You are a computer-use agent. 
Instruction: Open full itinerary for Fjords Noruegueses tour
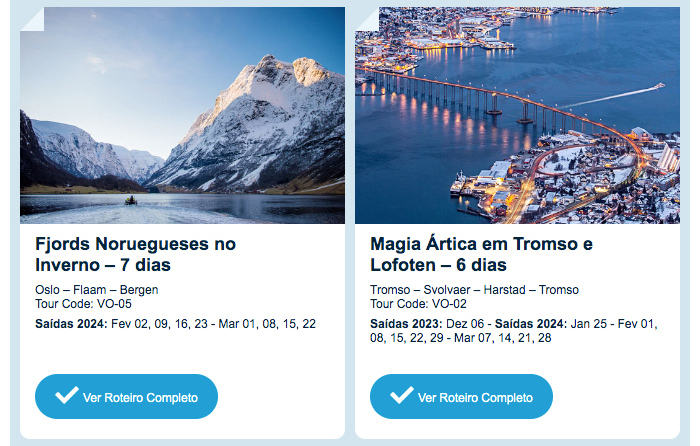click(126, 397)
